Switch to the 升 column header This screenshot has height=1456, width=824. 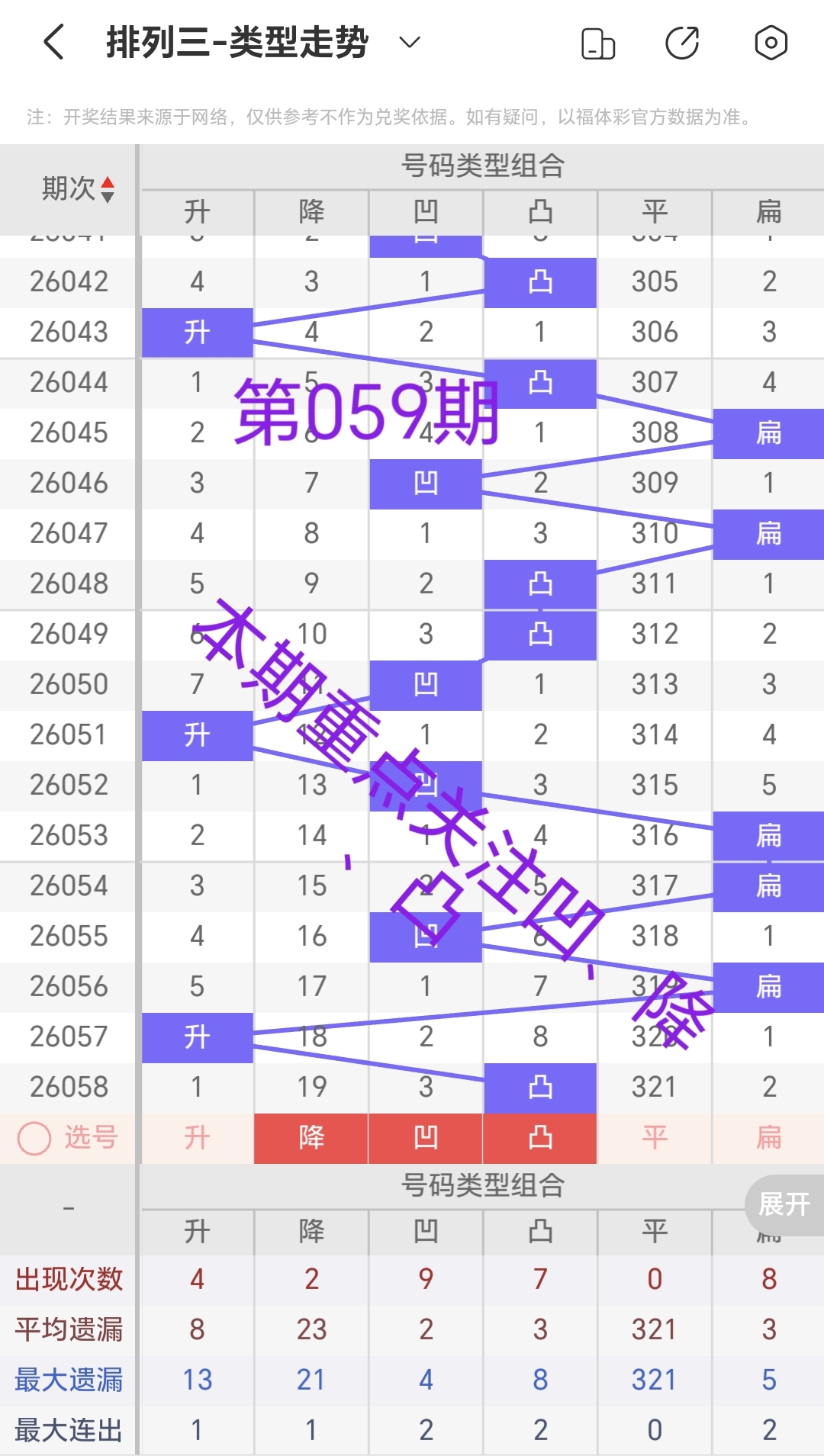197,214
